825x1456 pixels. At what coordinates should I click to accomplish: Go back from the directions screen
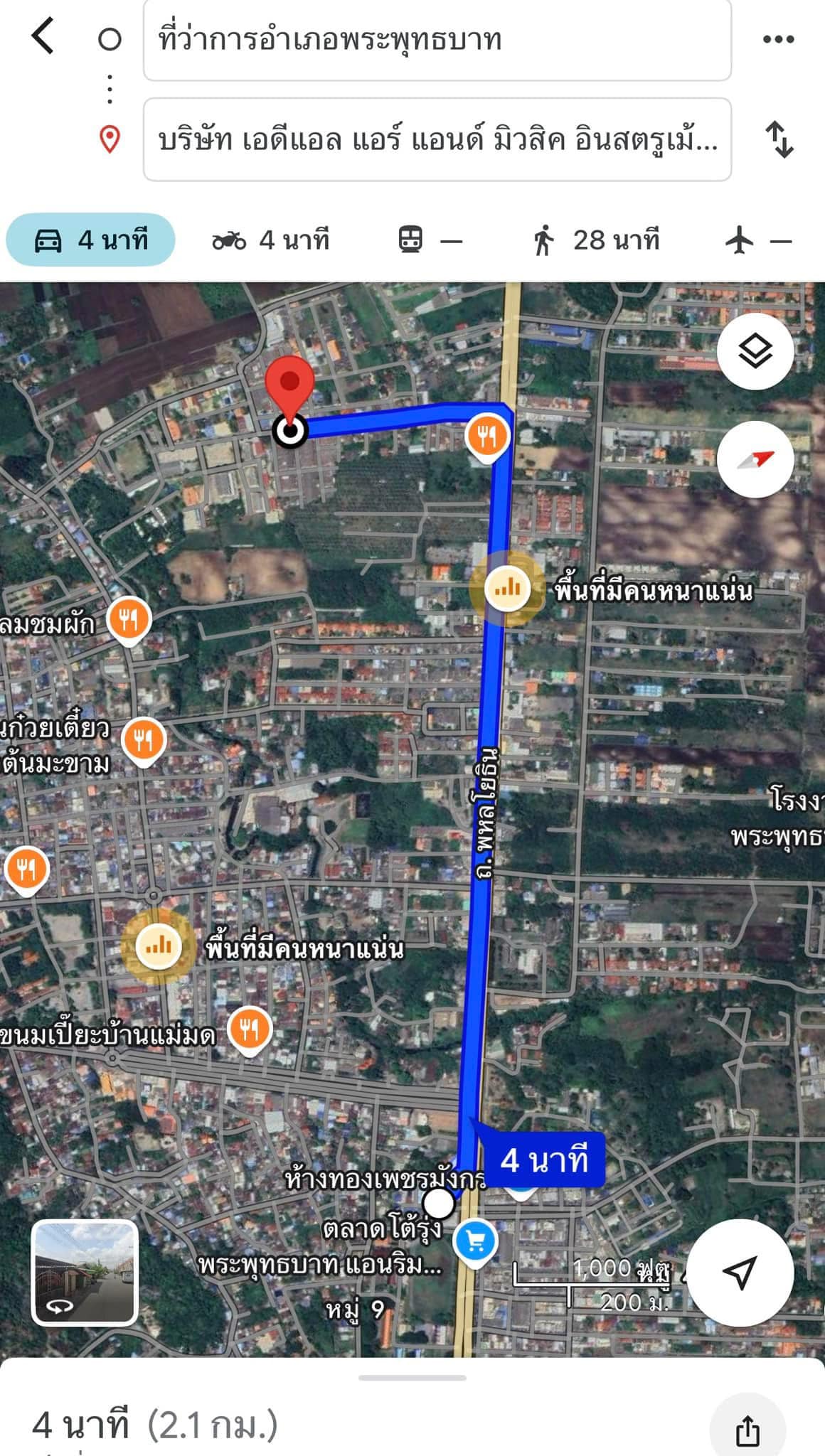[x=43, y=36]
